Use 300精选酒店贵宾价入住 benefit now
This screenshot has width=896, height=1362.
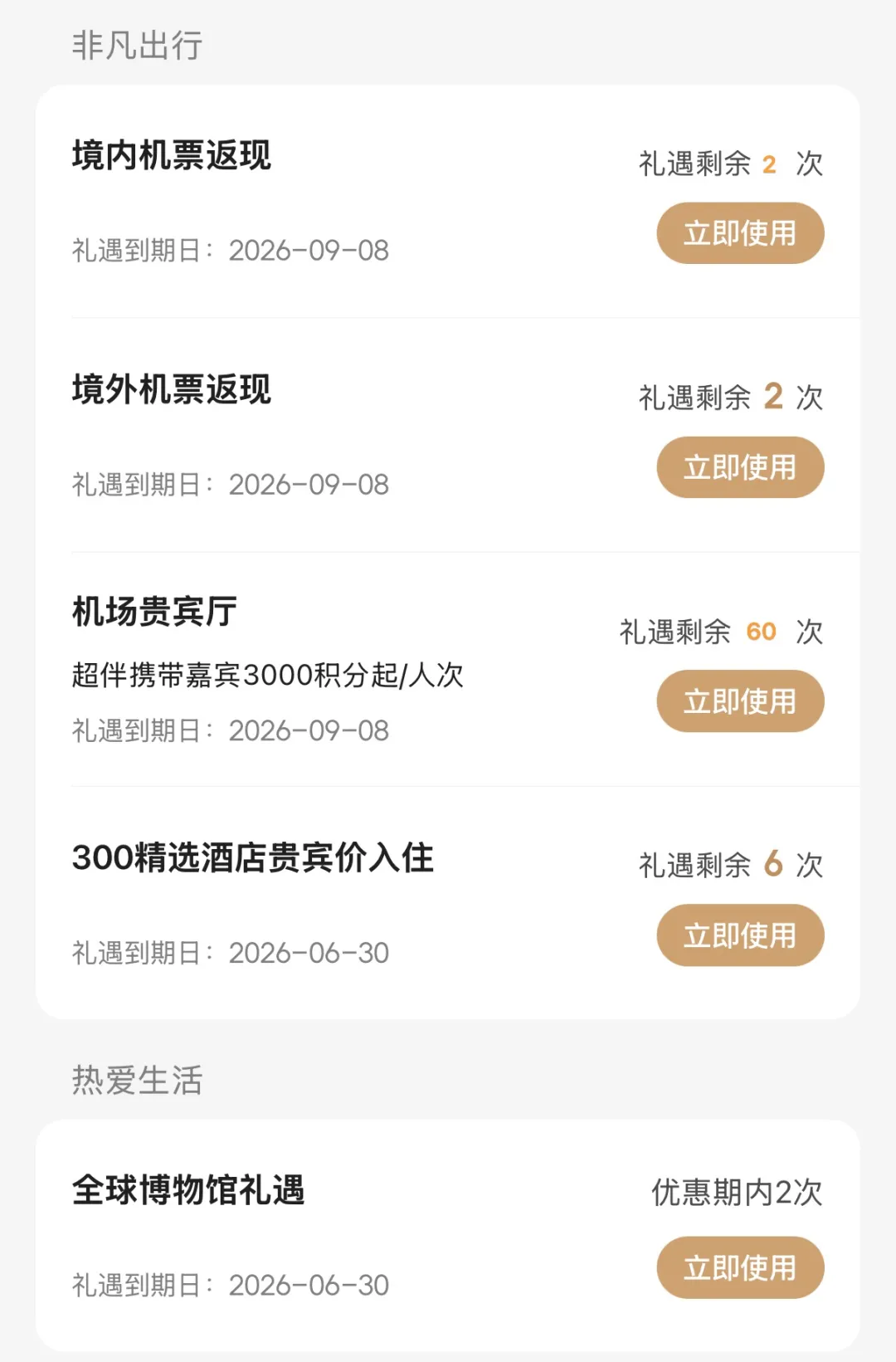point(740,935)
